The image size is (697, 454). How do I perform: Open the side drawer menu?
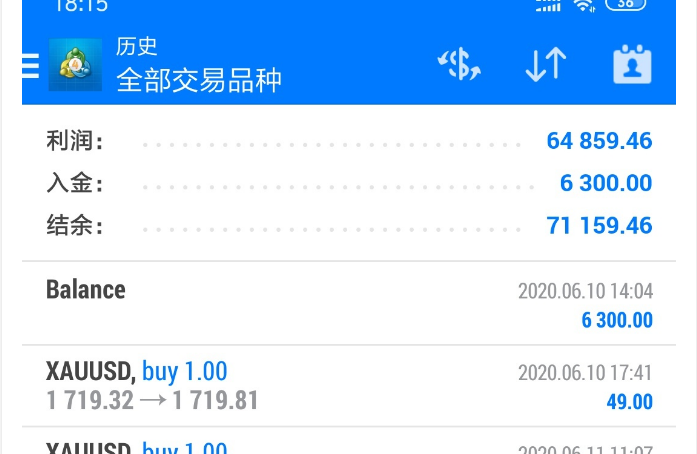[31, 66]
